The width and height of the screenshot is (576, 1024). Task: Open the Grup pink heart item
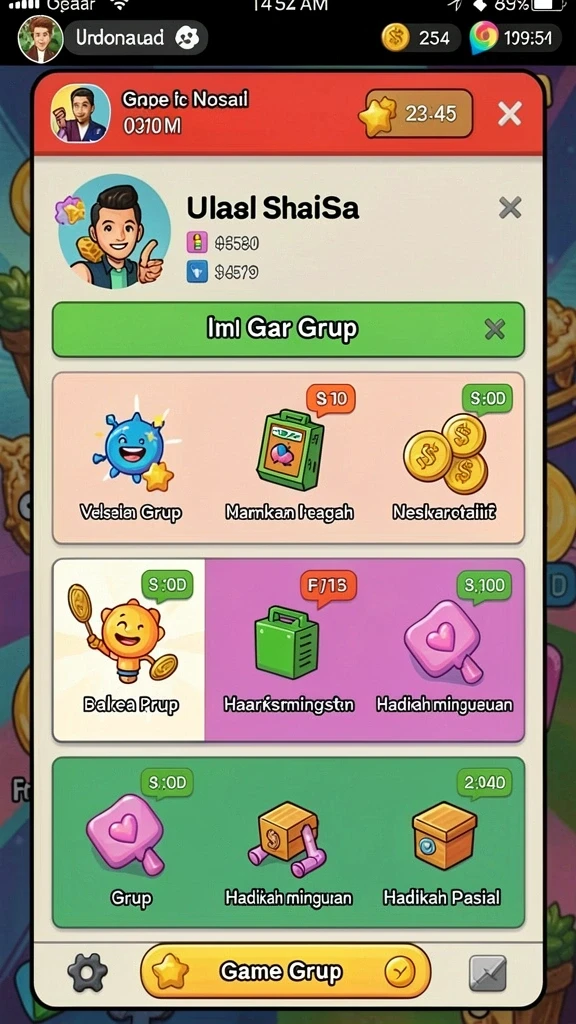pyautogui.click(x=131, y=842)
